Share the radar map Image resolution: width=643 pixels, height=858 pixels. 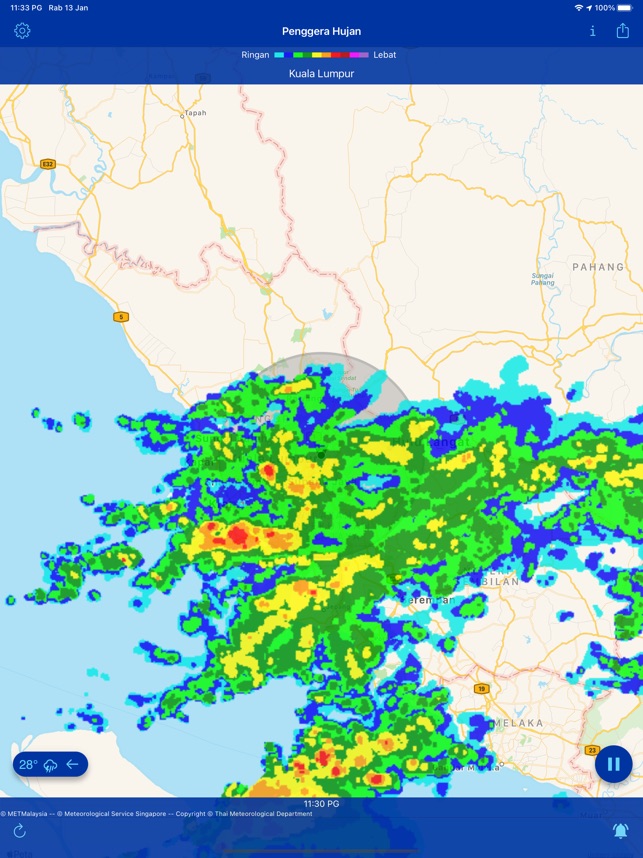[622, 31]
